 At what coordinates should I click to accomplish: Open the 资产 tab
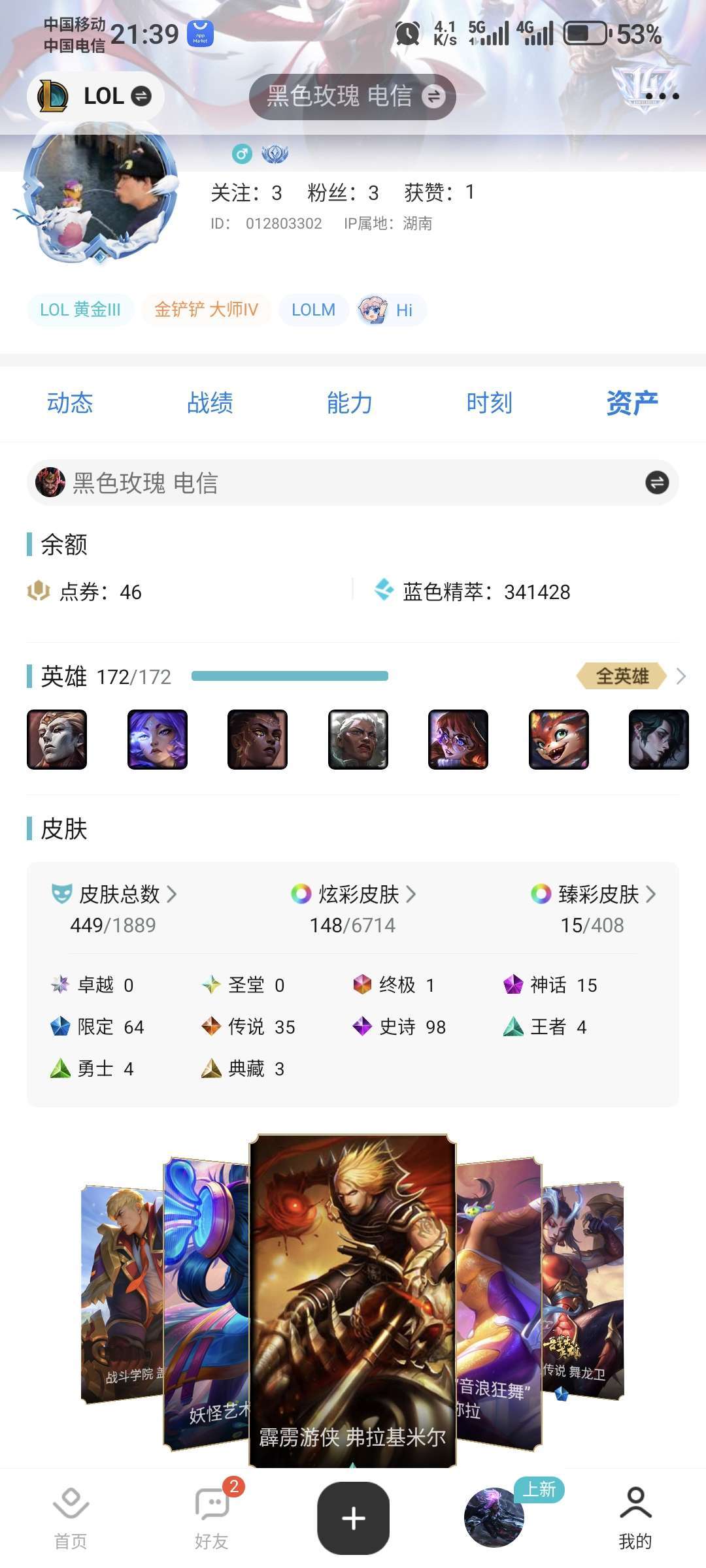[633, 403]
